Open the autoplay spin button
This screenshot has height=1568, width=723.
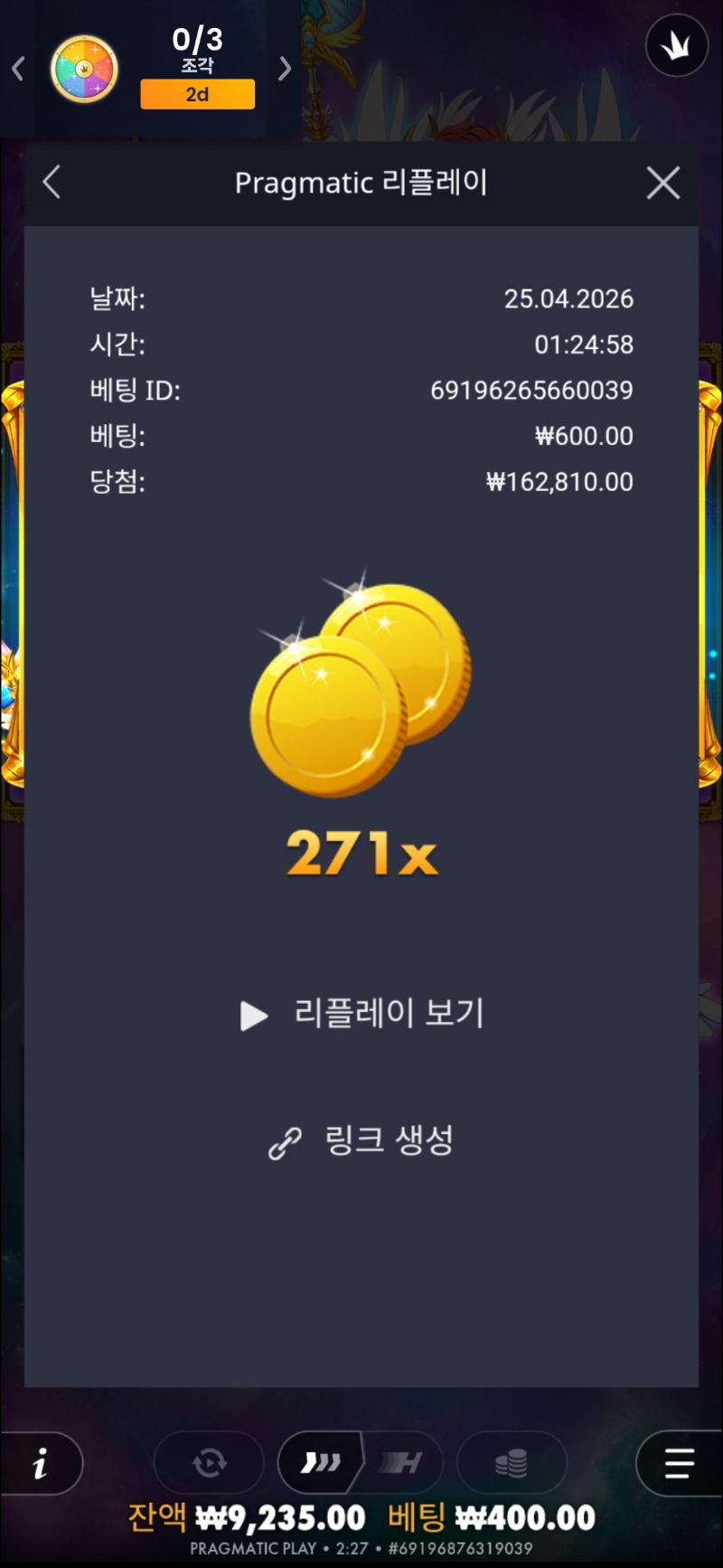pos(210,1463)
